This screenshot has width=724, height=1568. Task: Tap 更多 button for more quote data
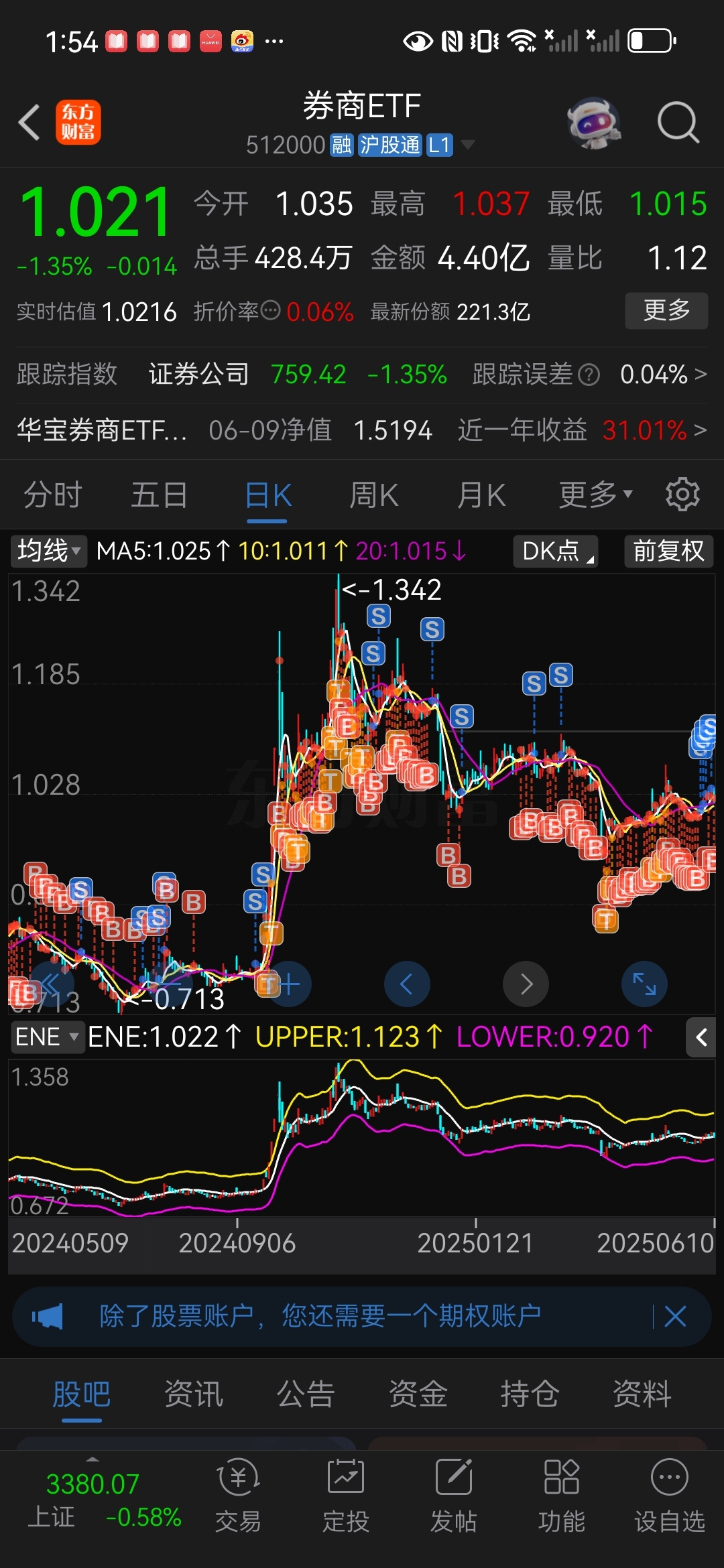(666, 310)
